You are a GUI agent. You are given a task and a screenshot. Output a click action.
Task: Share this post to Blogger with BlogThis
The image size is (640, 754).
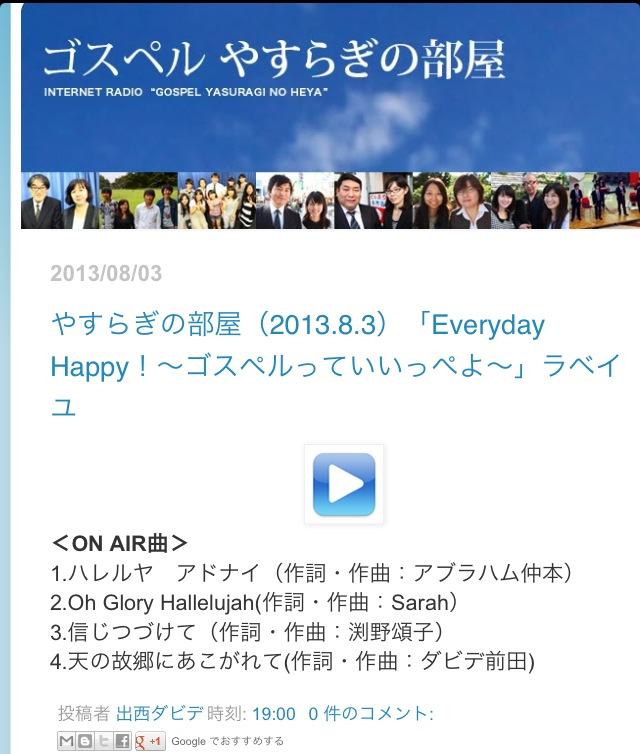(86, 741)
